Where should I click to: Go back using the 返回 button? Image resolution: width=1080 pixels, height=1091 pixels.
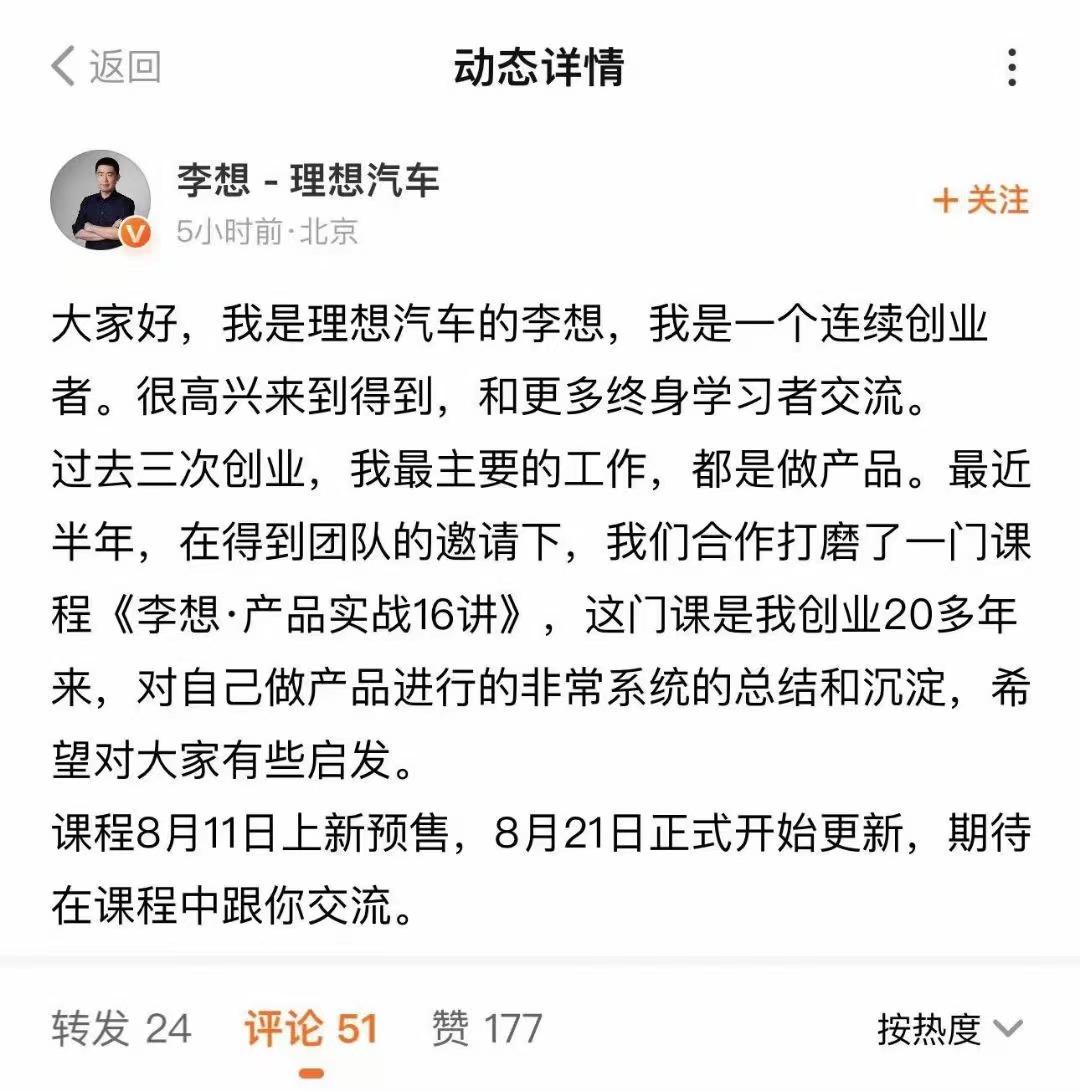(106, 67)
